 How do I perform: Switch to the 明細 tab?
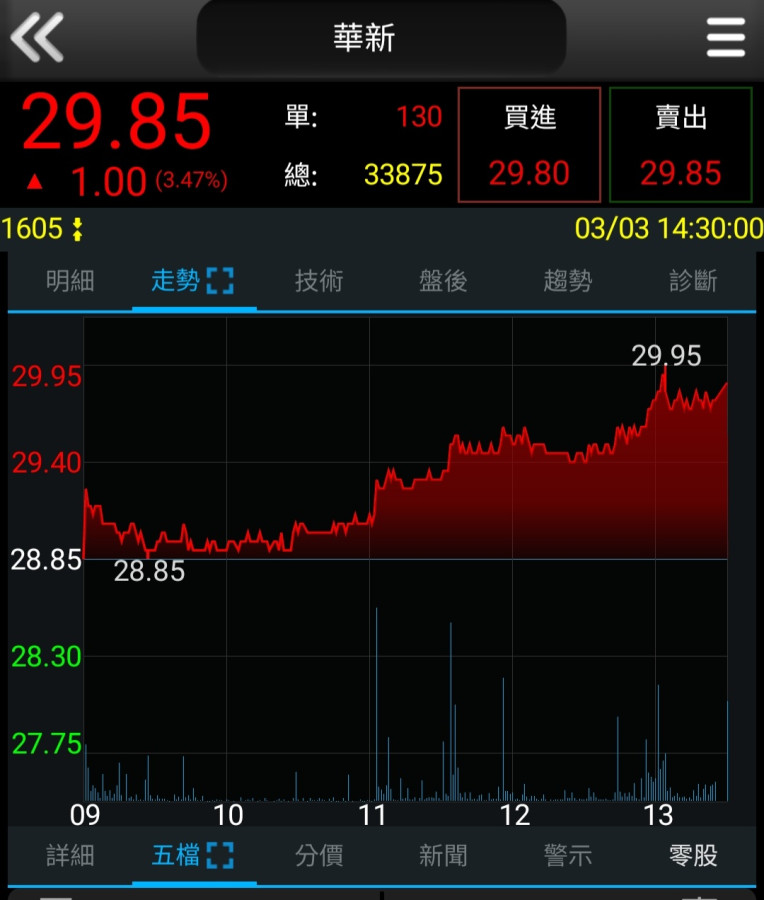coord(70,281)
